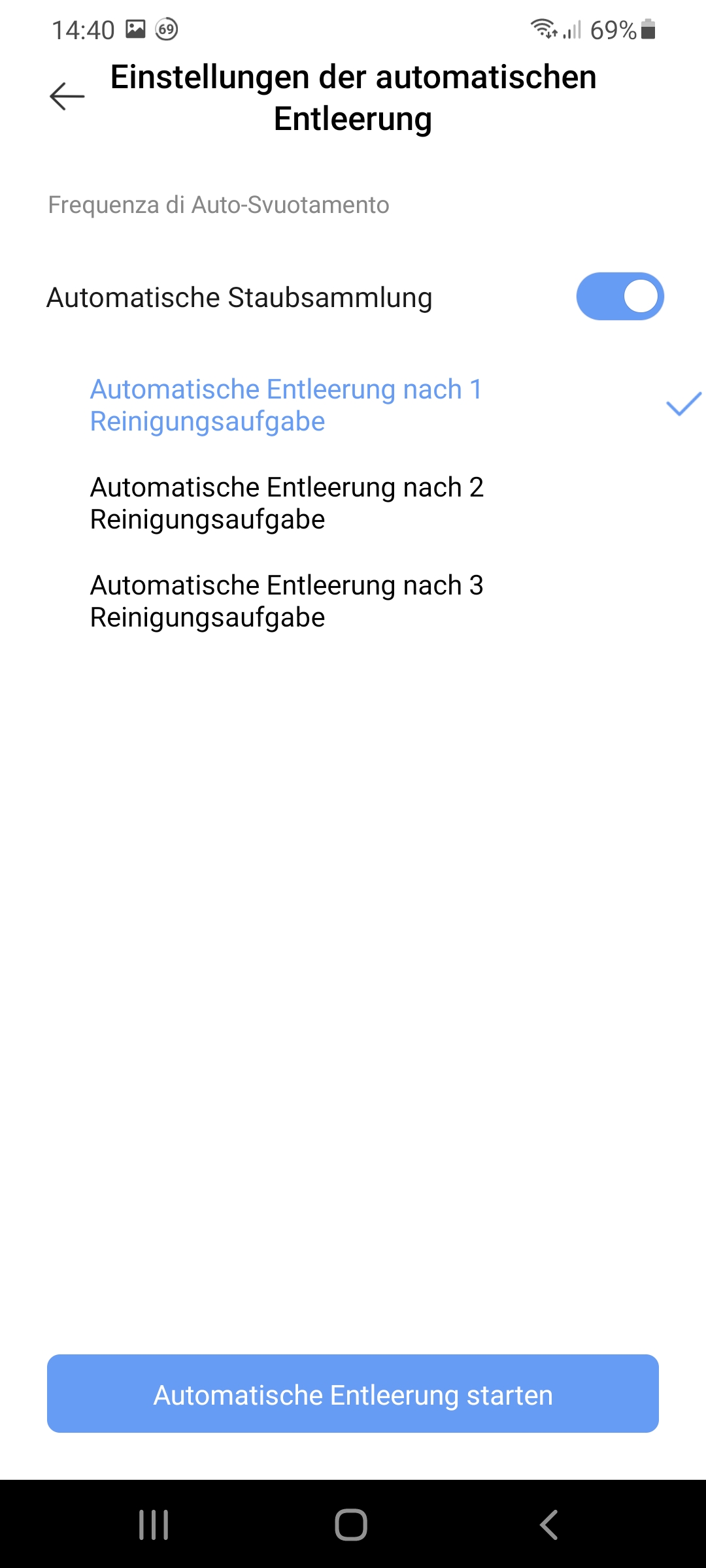Viewport: 706px width, 1568px height.
Task: Go back using the header arrow
Action: tap(67, 97)
